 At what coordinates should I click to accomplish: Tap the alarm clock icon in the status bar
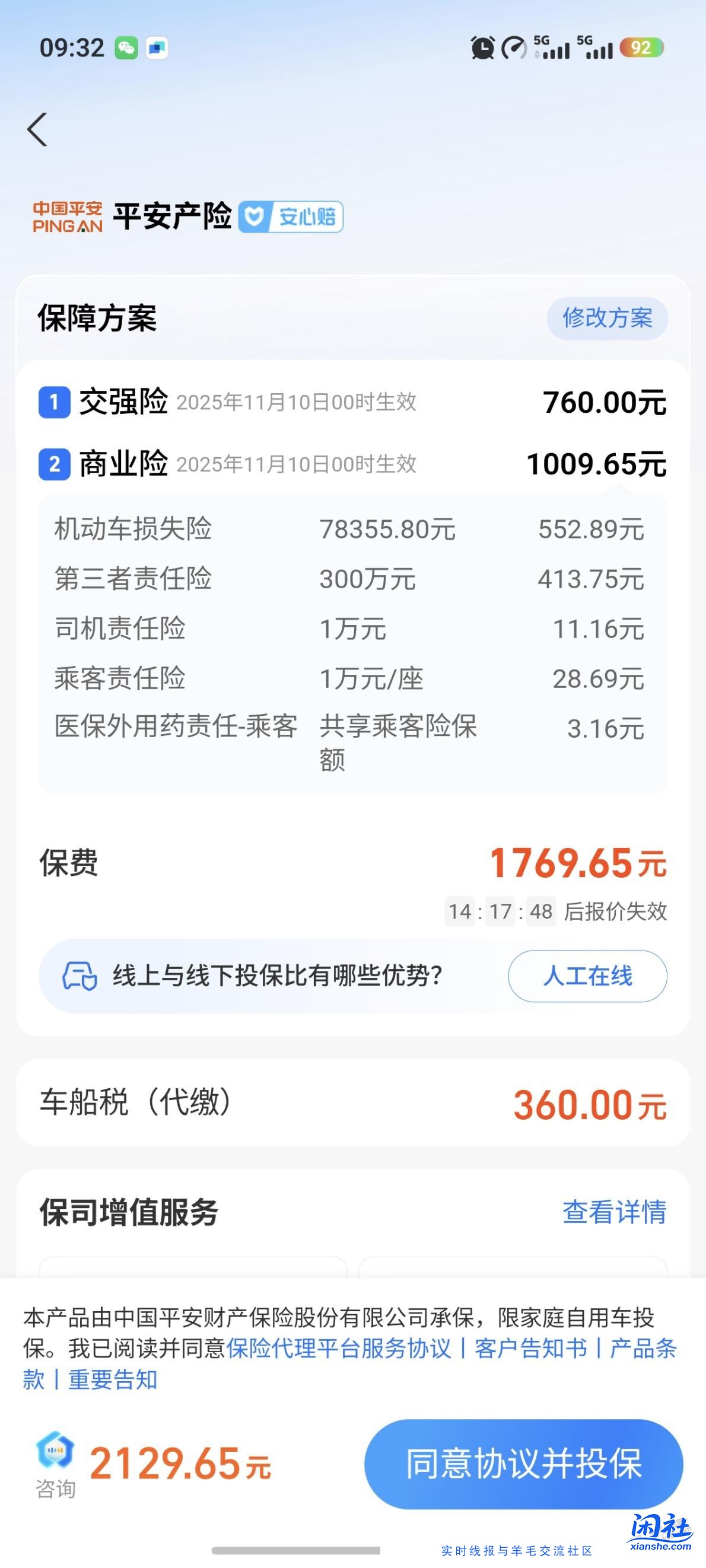pyautogui.click(x=481, y=47)
